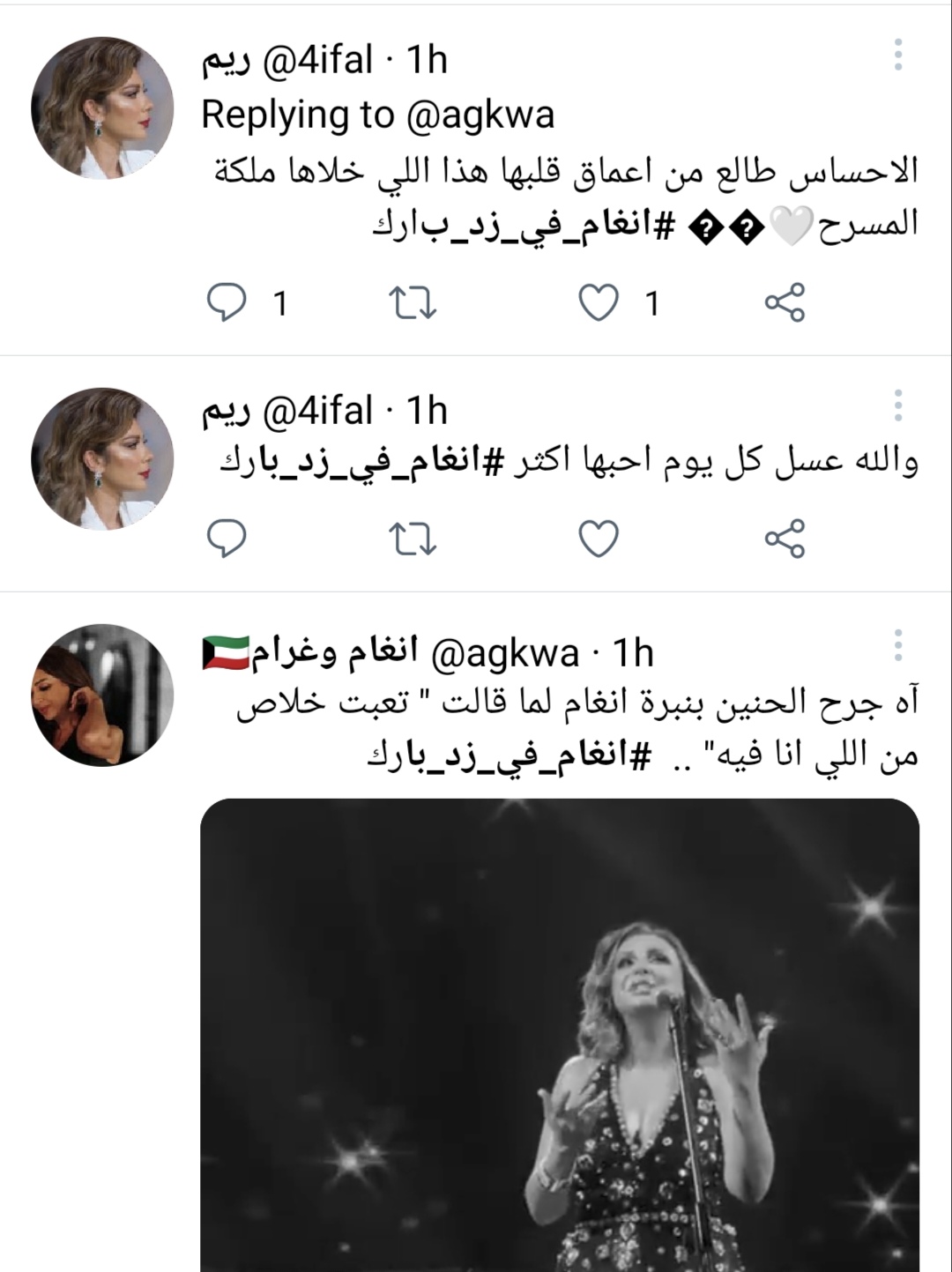
Task: Share the tweet that replies to @agkwa
Action: coord(784,303)
